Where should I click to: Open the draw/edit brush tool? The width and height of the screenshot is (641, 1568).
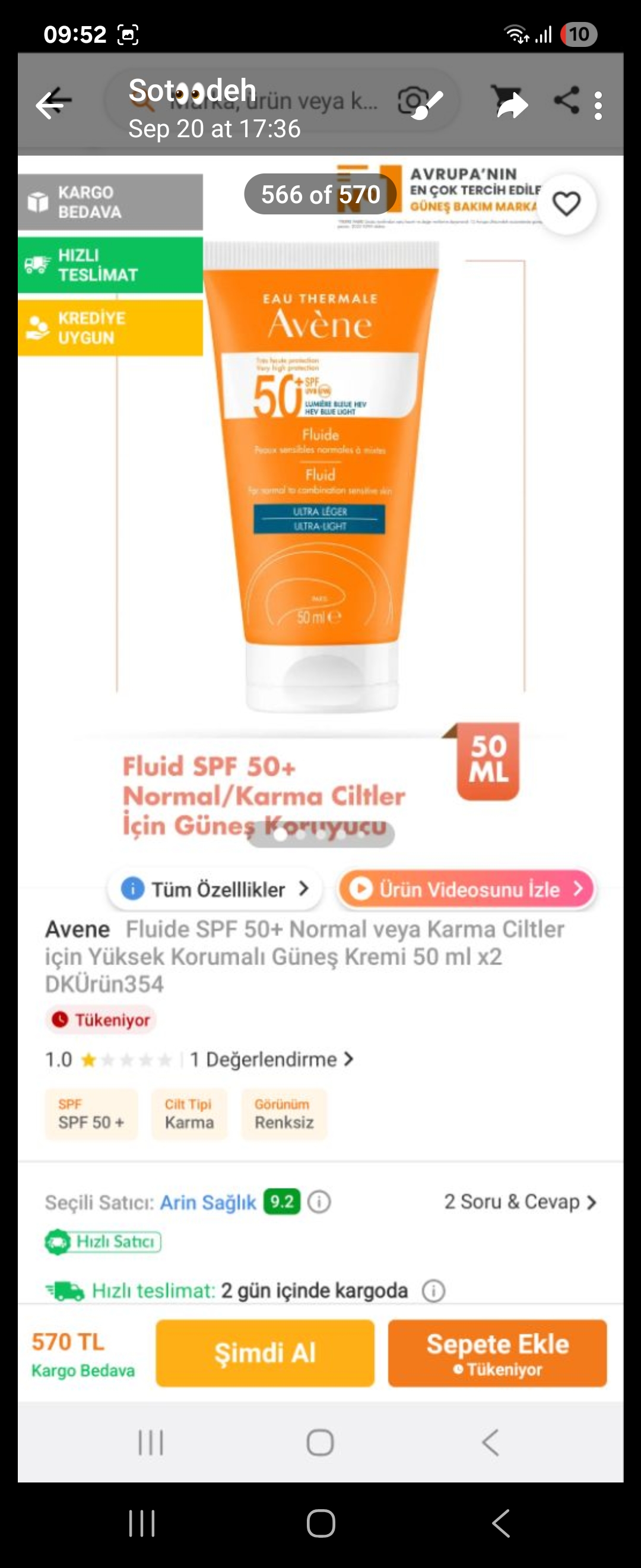tap(428, 105)
